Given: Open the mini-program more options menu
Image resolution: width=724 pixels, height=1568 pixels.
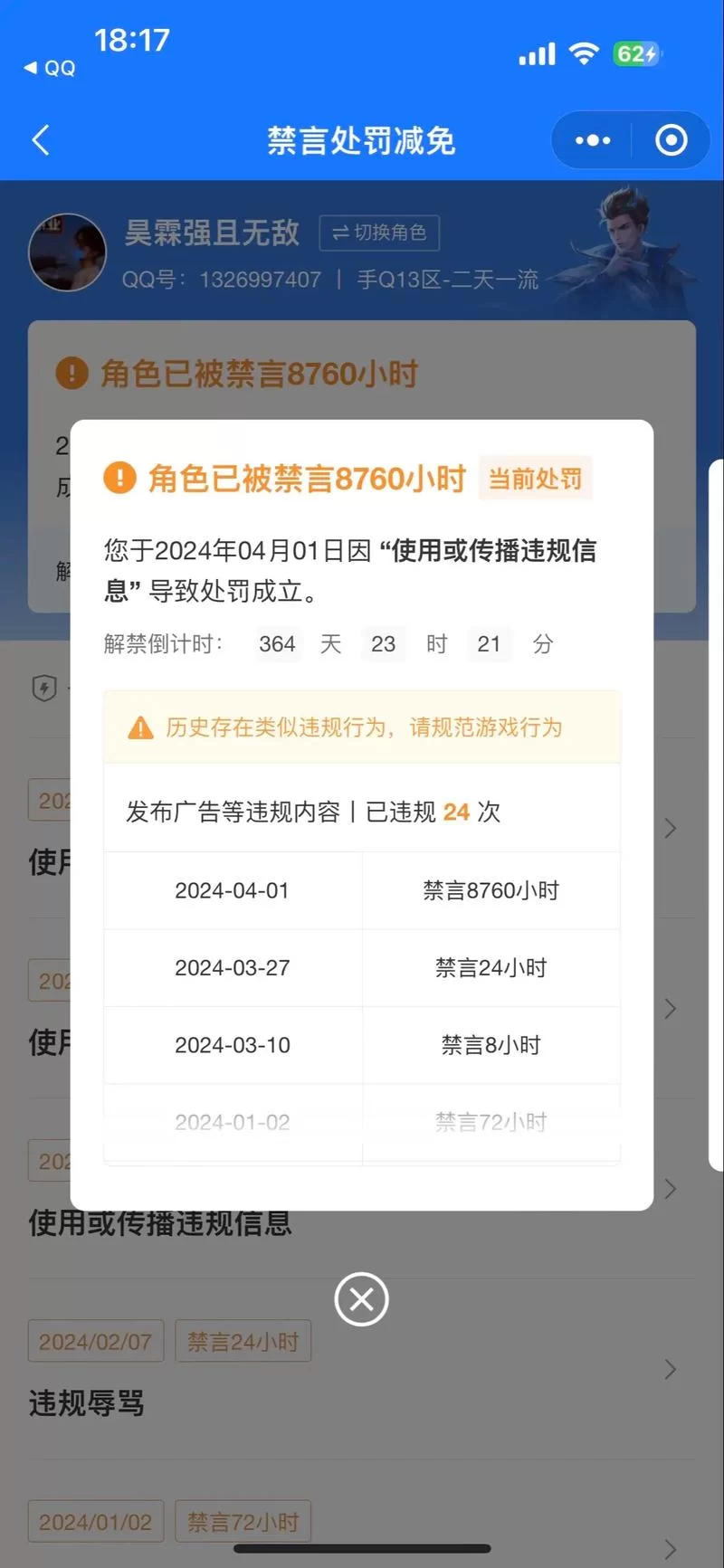Looking at the screenshot, I should 591,140.
